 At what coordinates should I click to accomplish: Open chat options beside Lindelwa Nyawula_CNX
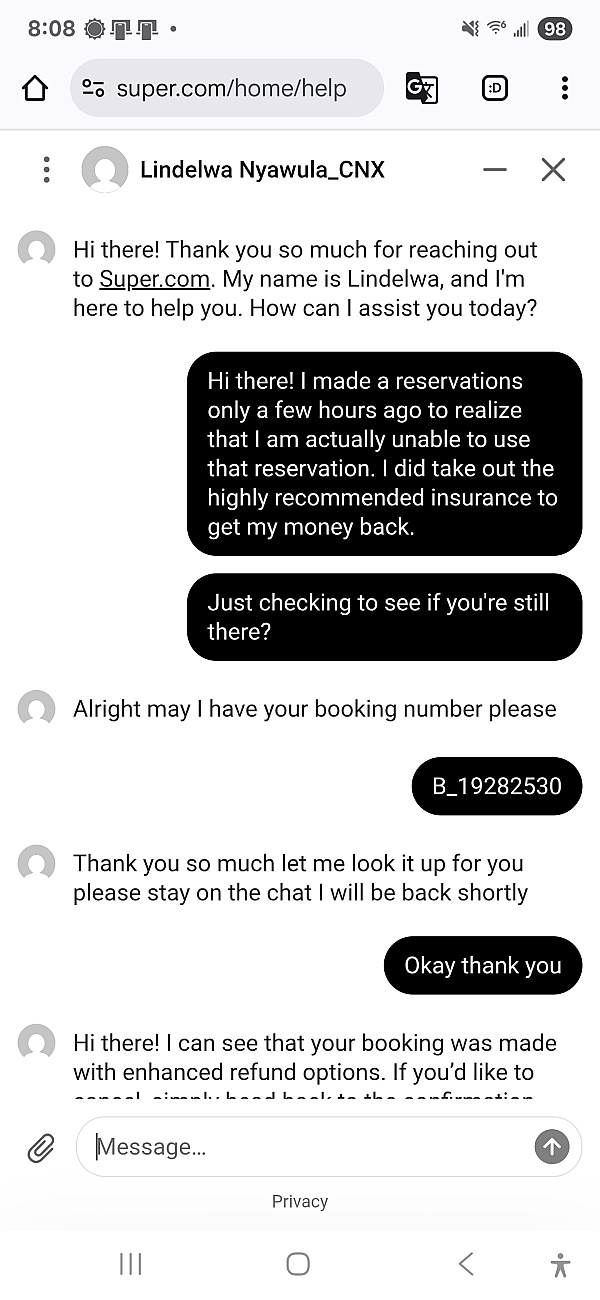coord(46,170)
